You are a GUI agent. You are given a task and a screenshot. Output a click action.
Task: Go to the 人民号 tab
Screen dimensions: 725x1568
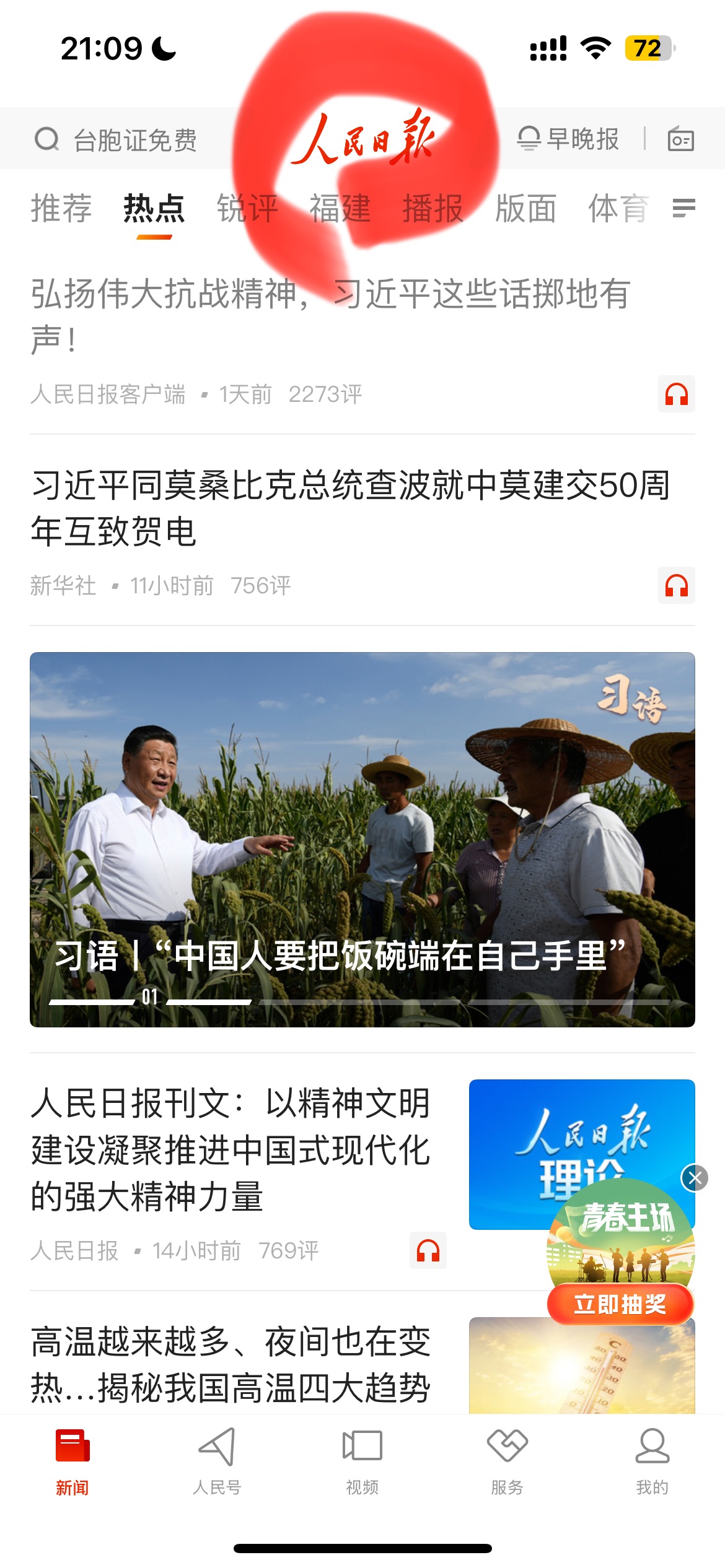point(217,1461)
